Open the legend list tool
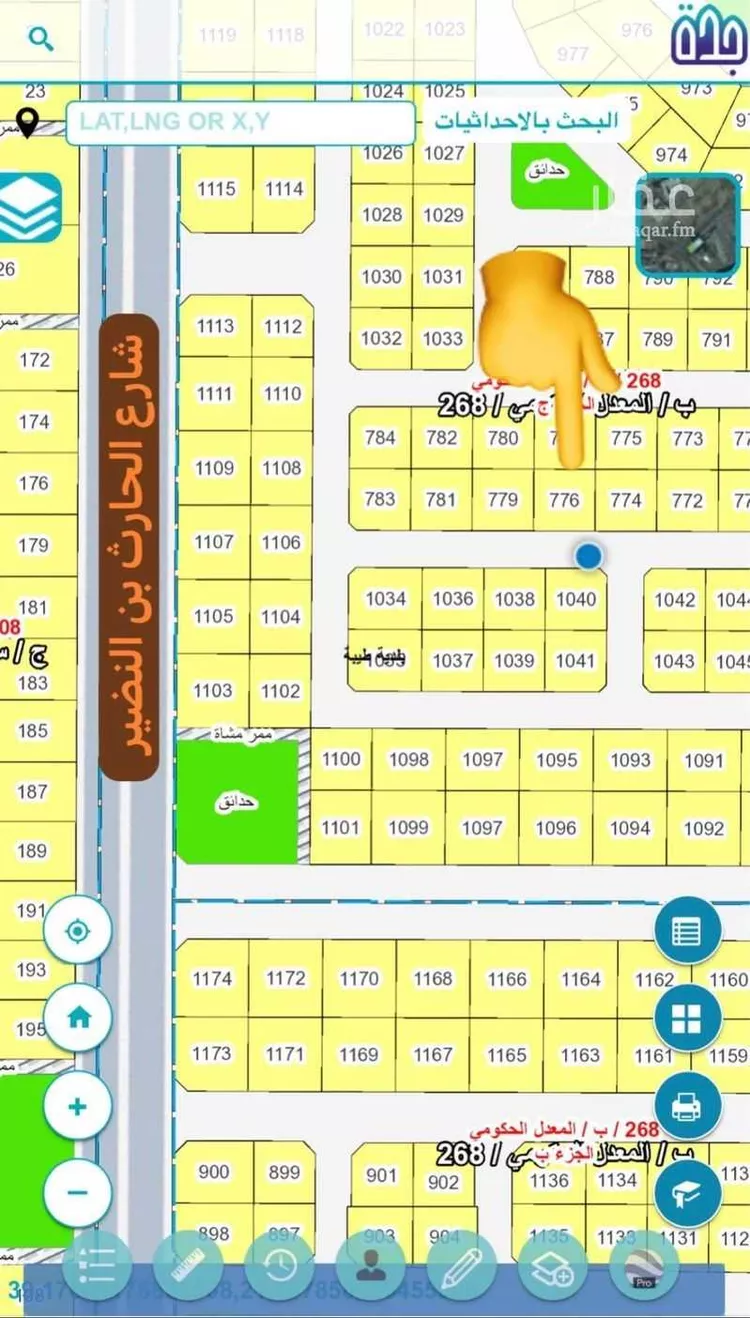This screenshot has height=1318, width=750. click(97, 1266)
